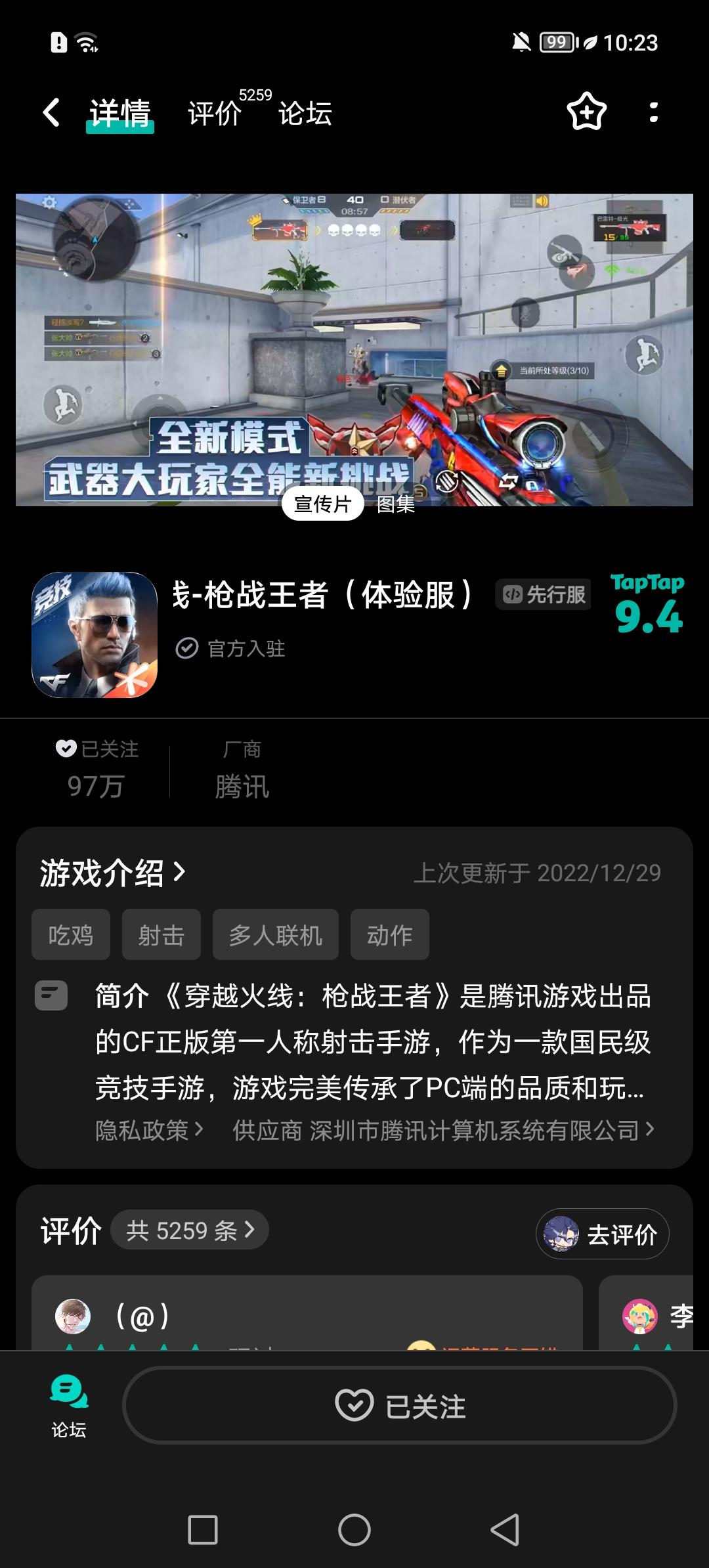
Task: Tap 去评价 to write a review
Action: pos(603,1234)
